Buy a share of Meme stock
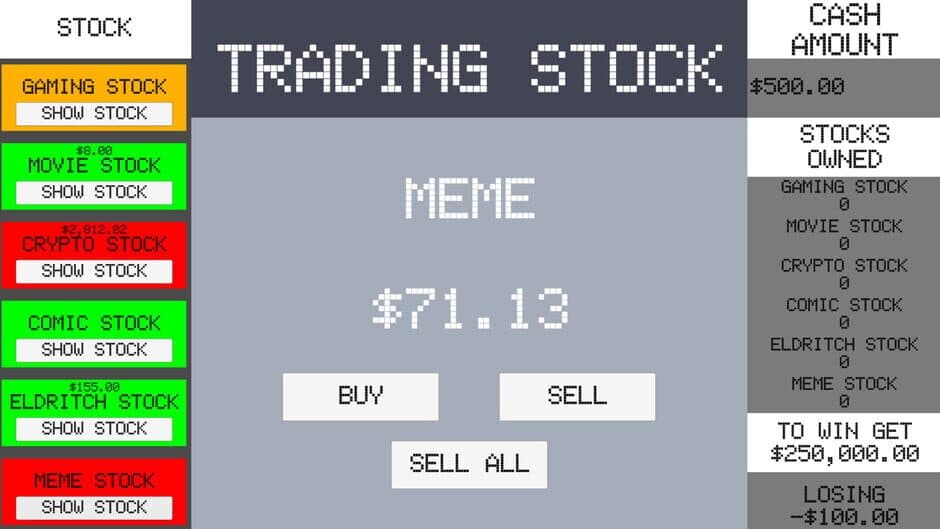The image size is (940, 529). click(x=360, y=396)
